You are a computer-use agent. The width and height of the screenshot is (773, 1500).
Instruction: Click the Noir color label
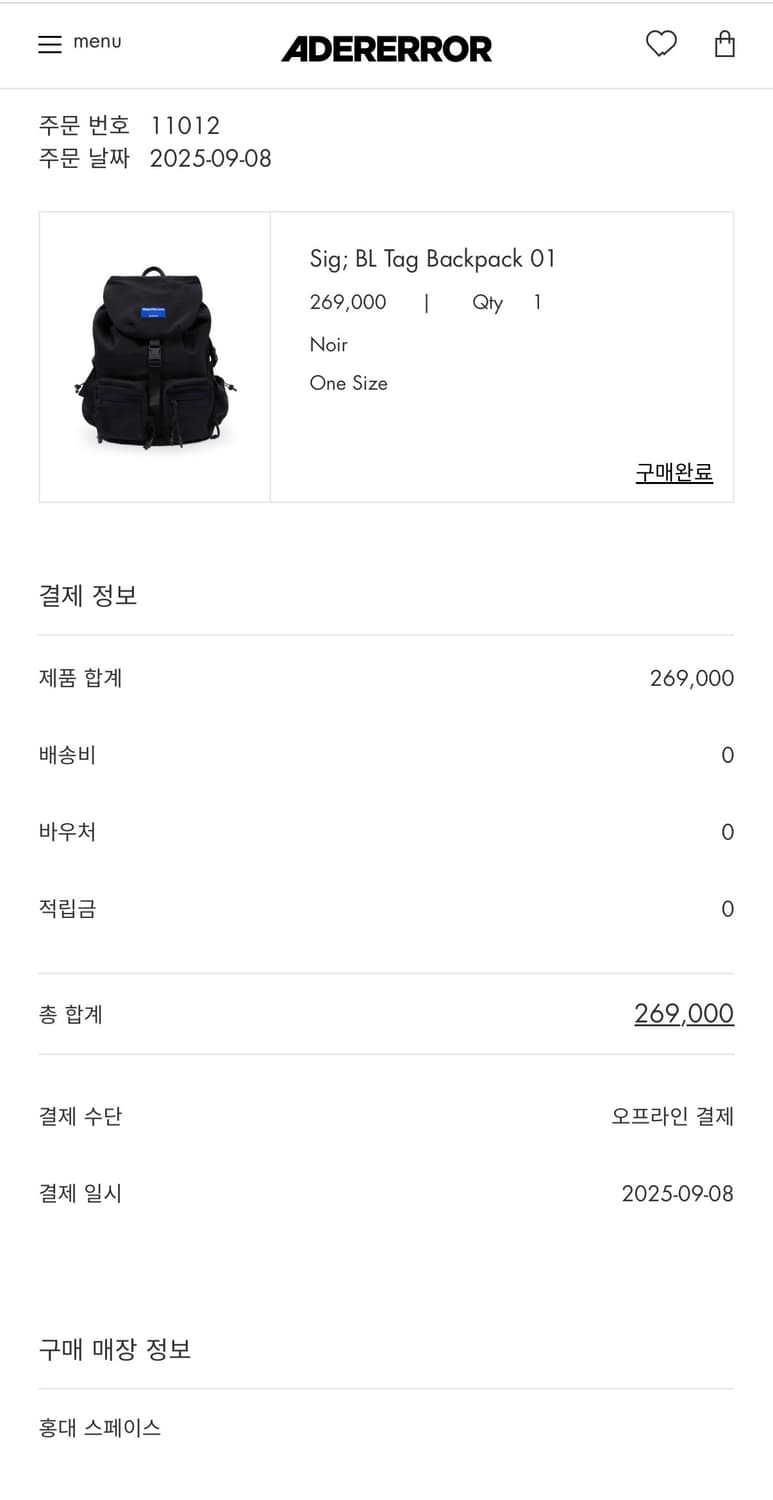pos(328,344)
